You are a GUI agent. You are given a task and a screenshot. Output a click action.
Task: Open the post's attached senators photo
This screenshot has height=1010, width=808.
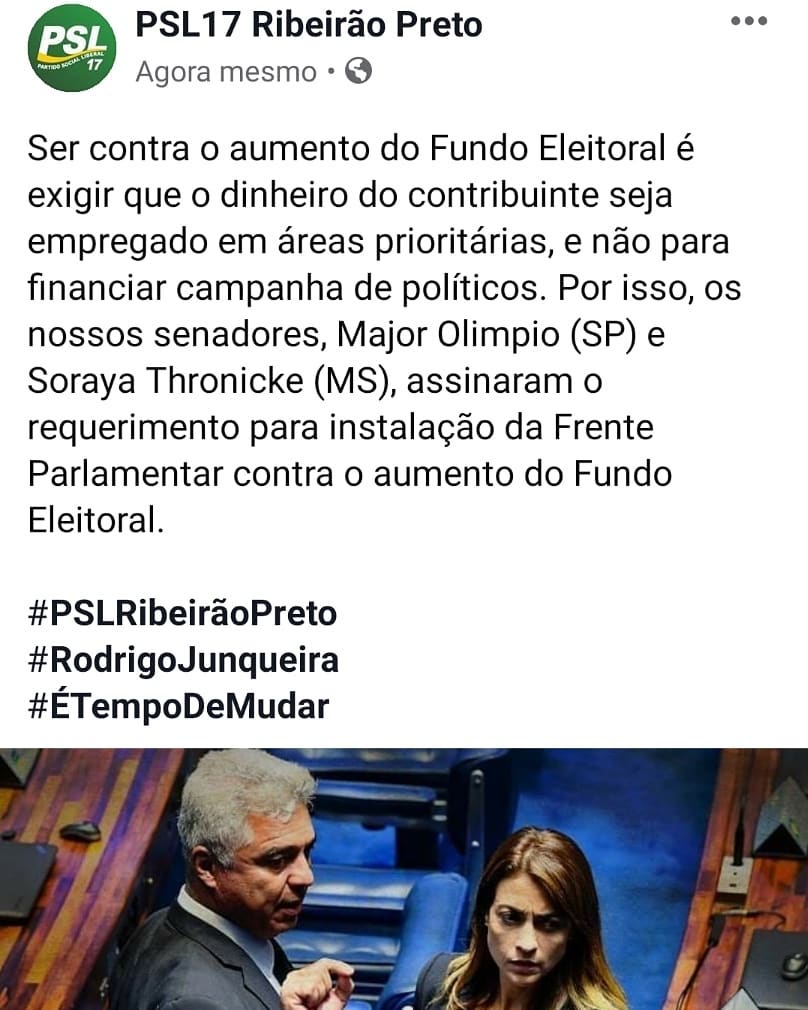click(404, 879)
